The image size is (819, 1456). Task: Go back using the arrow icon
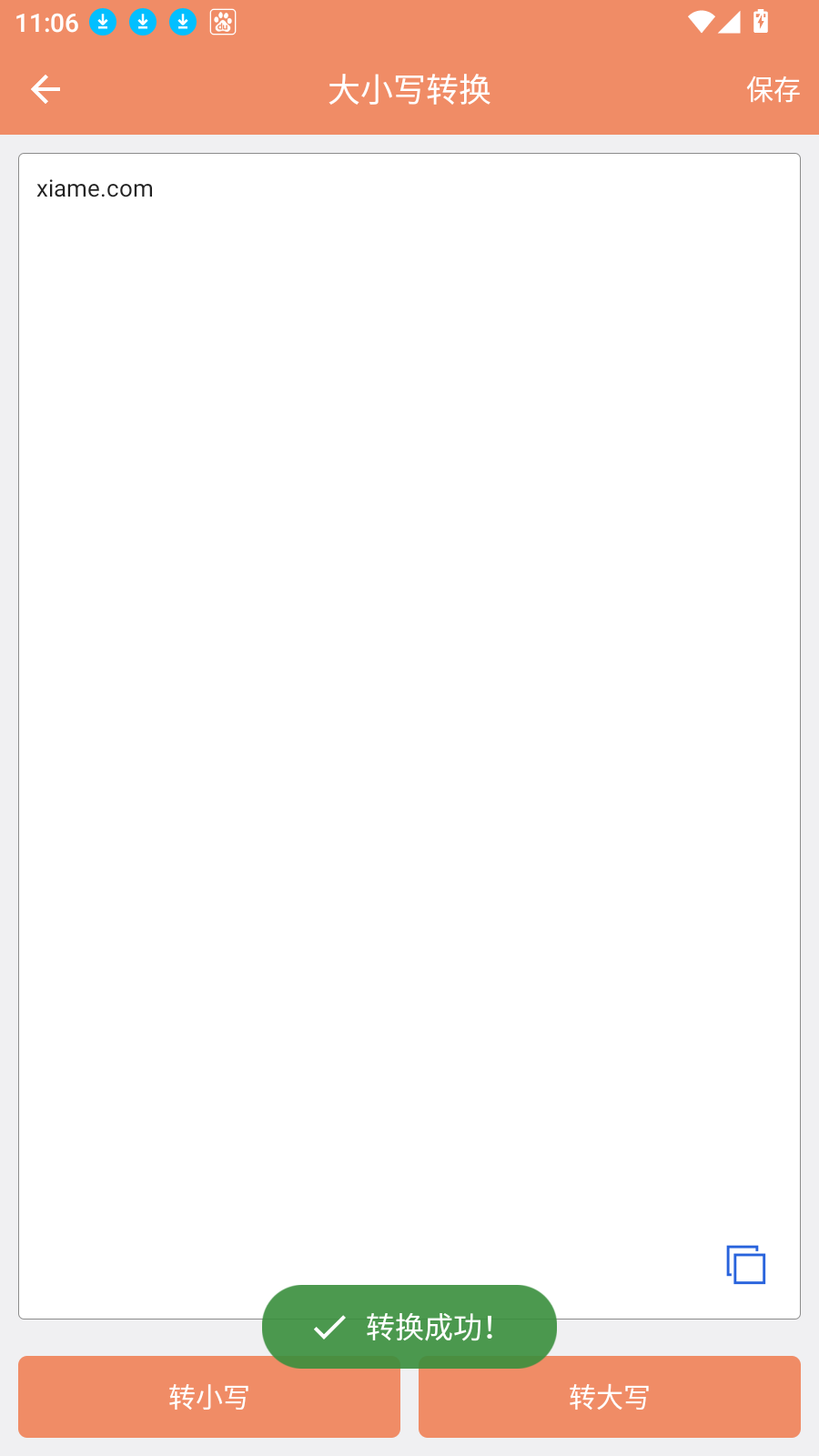click(x=45, y=89)
